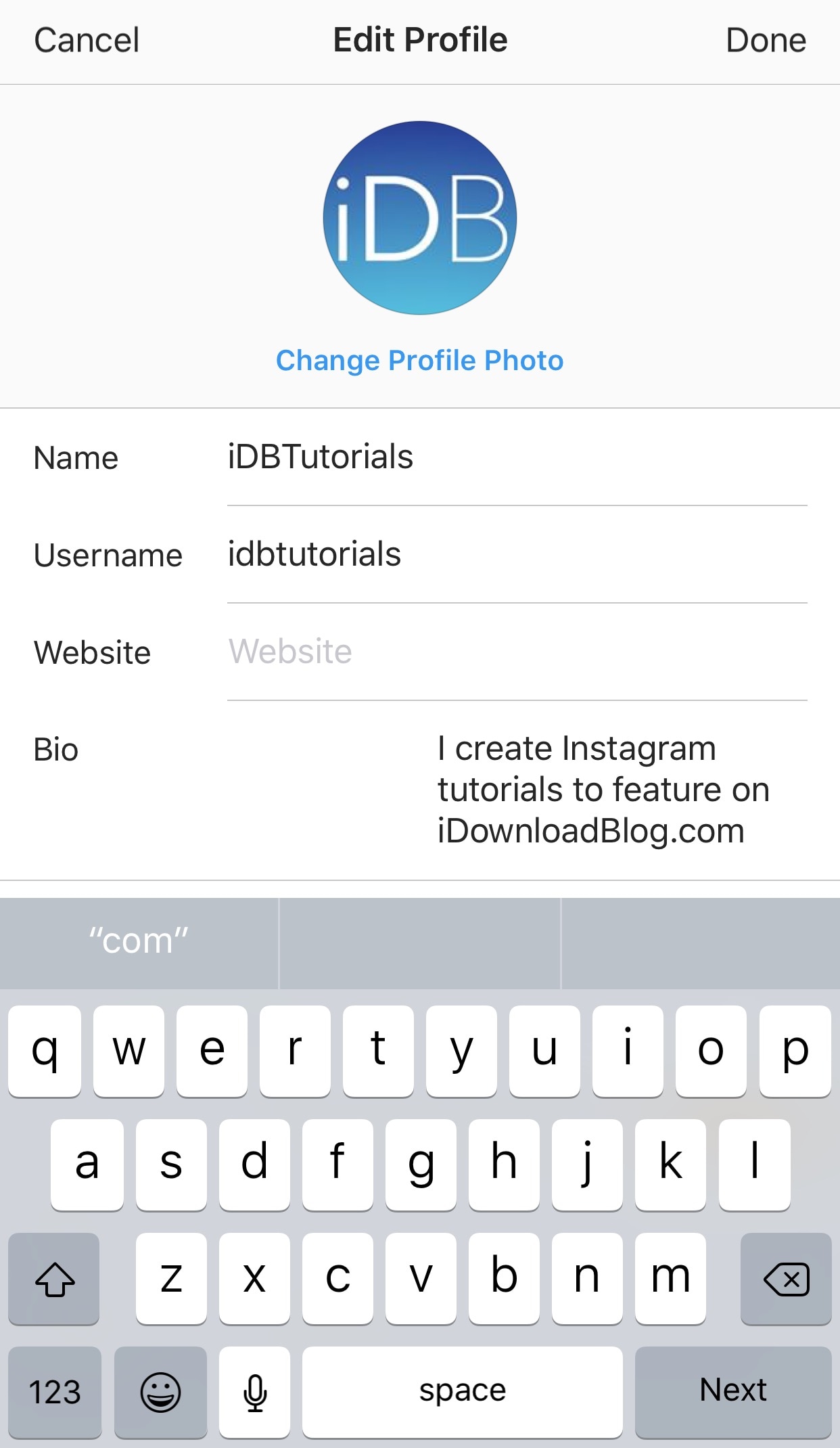Hit the backspace key

click(x=785, y=1278)
